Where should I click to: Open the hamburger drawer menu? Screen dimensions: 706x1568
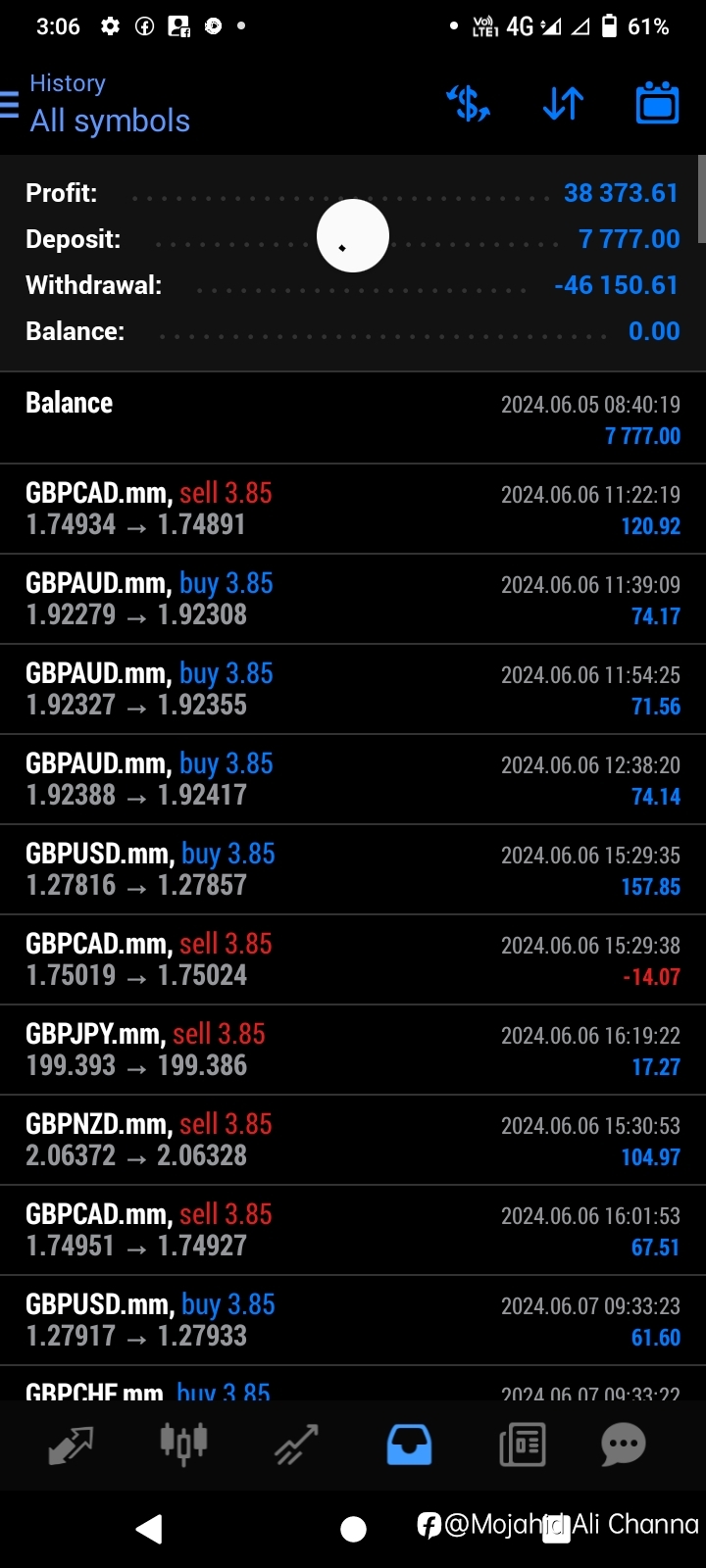(9, 104)
